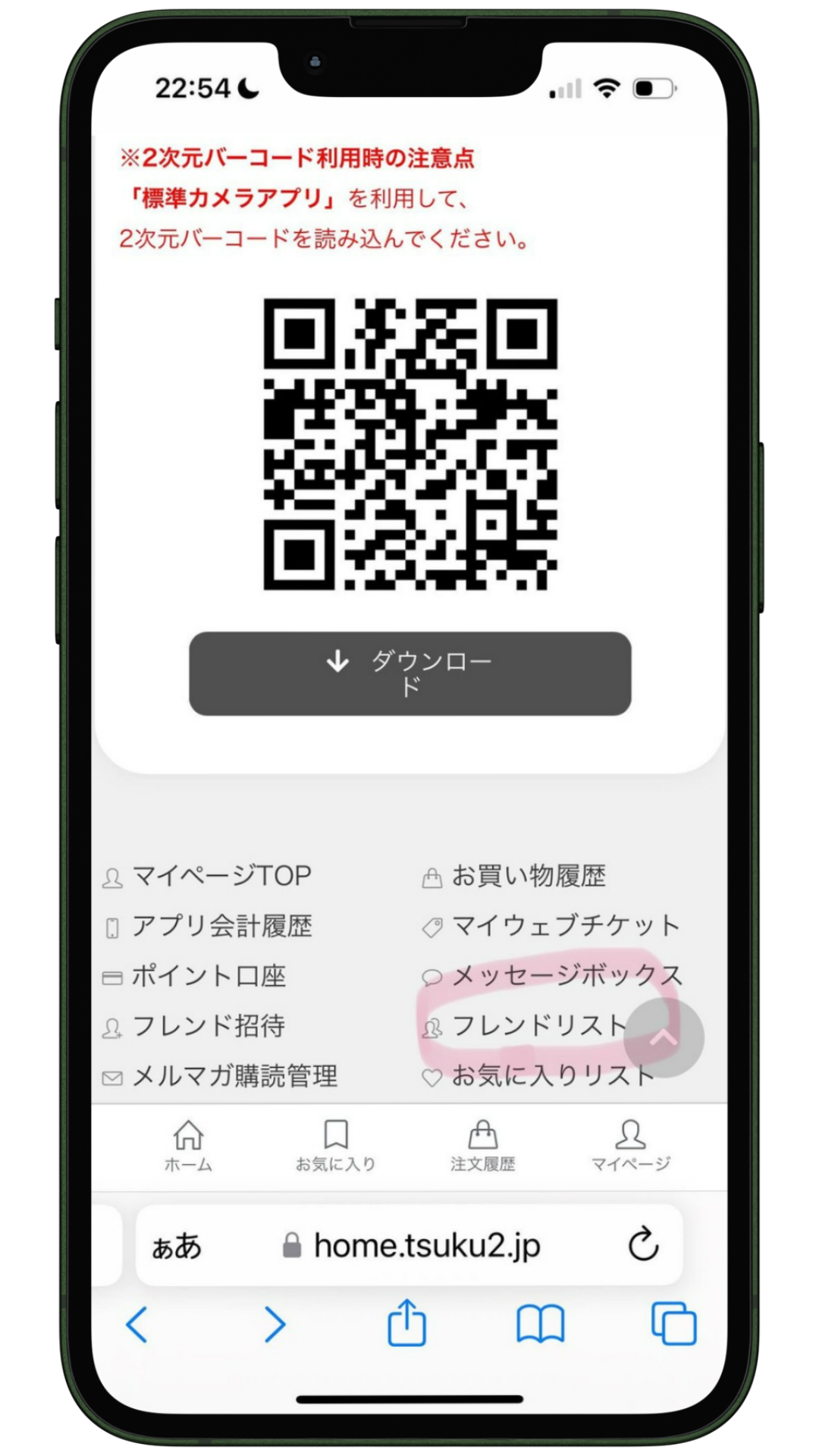This screenshot has width=819, height=1456.
Task: Switch to the ホーム tab
Action: [x=188, y=1145]
